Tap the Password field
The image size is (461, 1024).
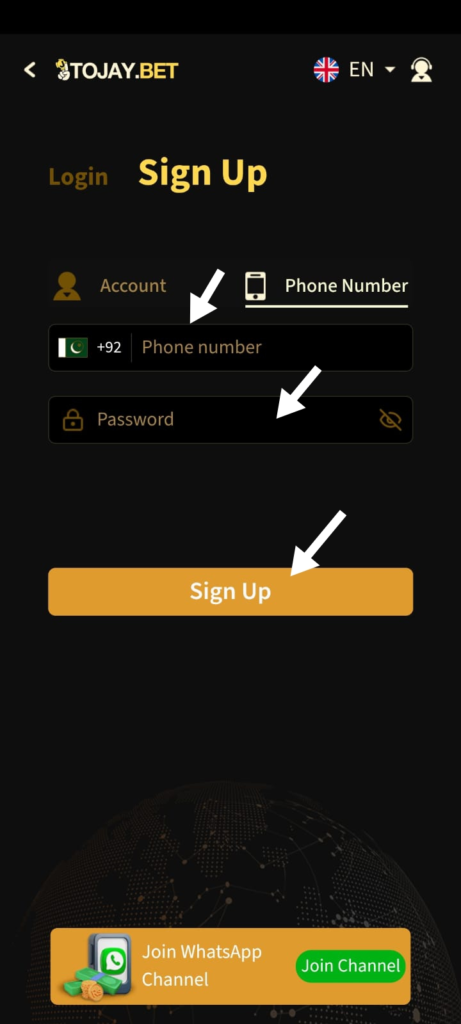pyautogui.click(x=230, y=419)
